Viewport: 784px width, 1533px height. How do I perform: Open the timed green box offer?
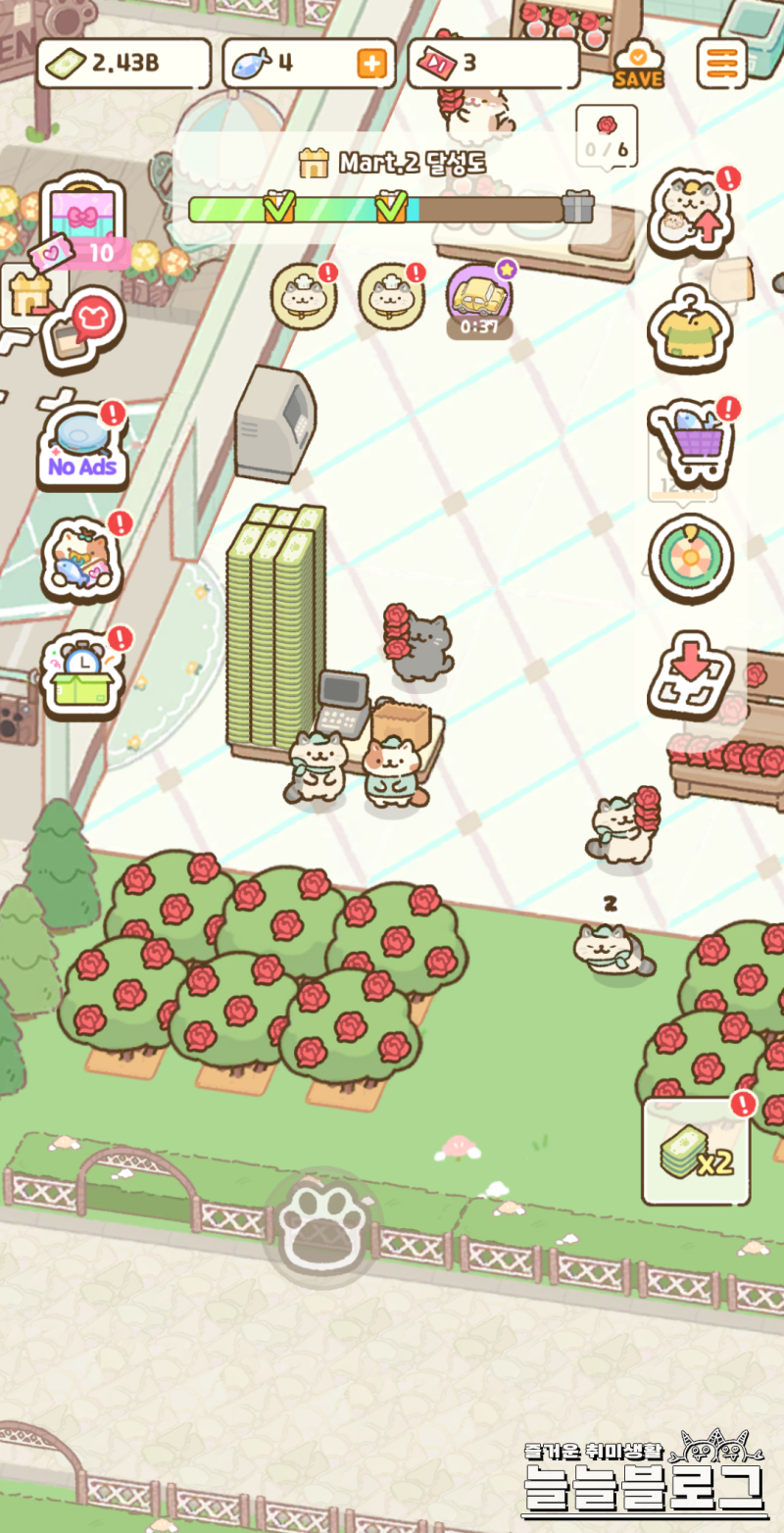[x=82, y=673]
